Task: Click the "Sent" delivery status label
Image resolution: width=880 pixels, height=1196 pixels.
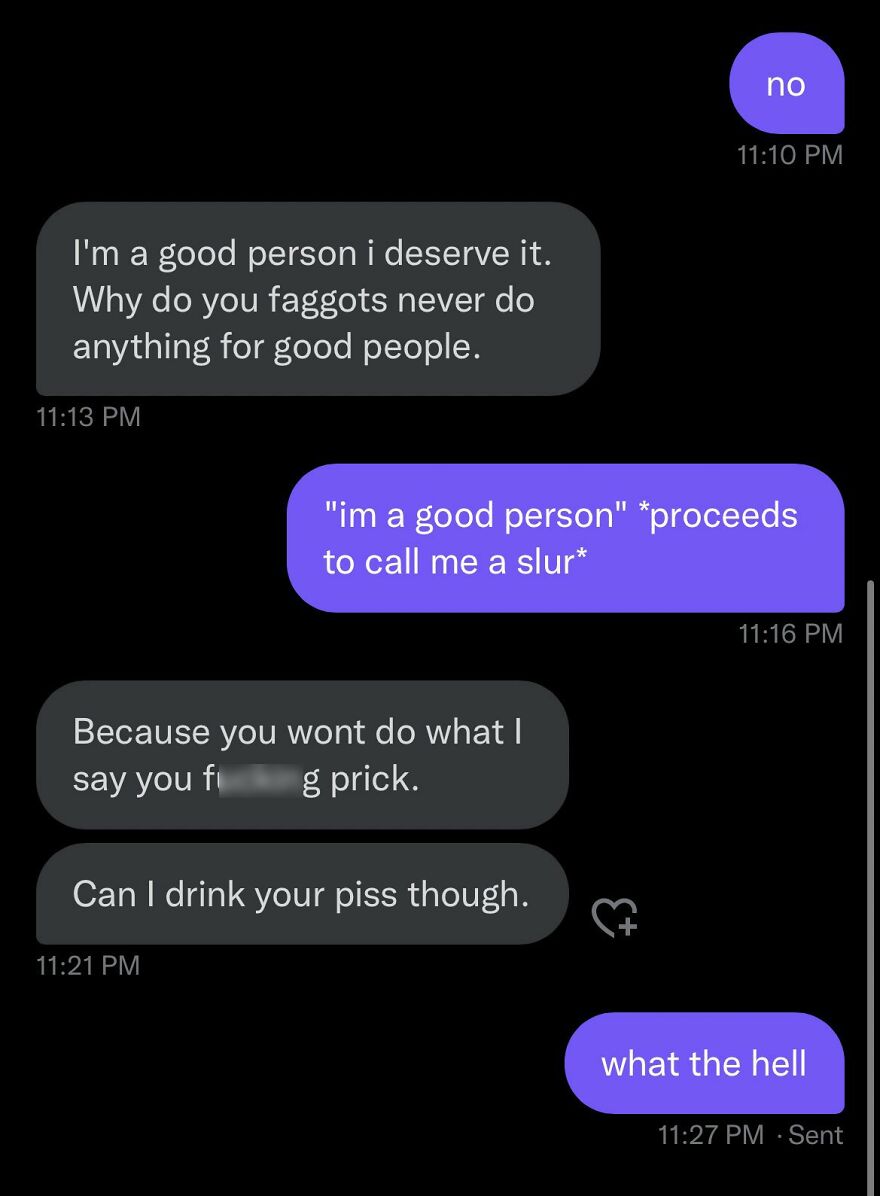Action: coord(816,1135)
